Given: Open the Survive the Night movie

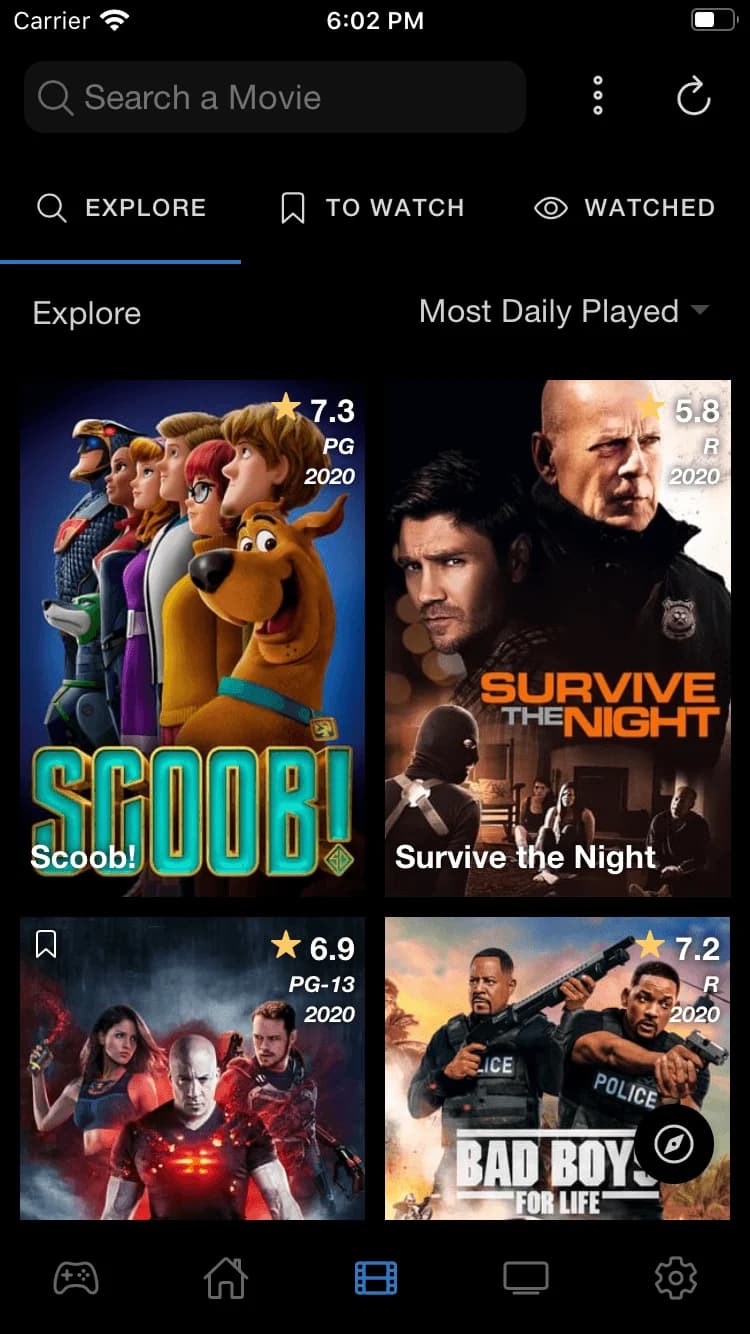Looking at the screenshot, I should (558, 638).
